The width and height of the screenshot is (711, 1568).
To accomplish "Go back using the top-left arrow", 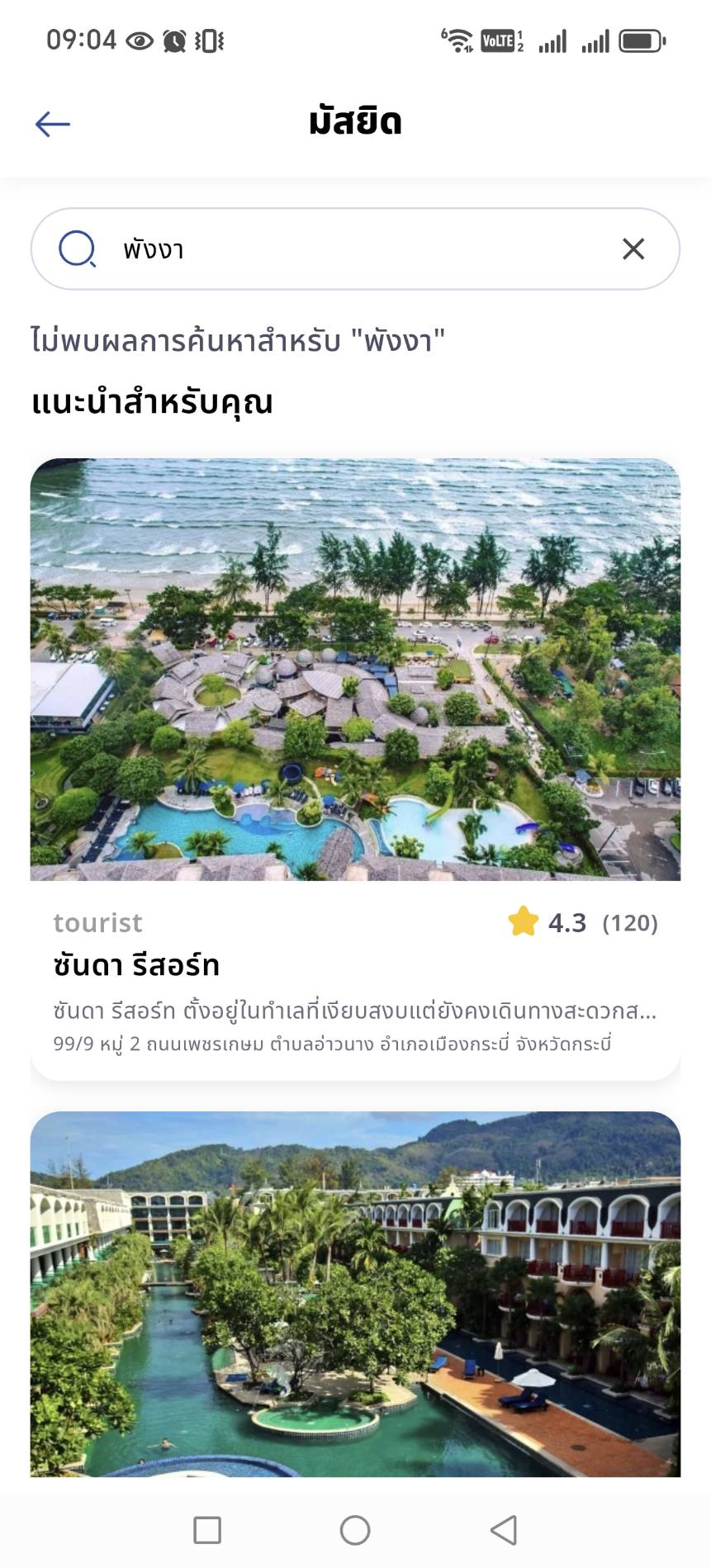I will point(53,124).
